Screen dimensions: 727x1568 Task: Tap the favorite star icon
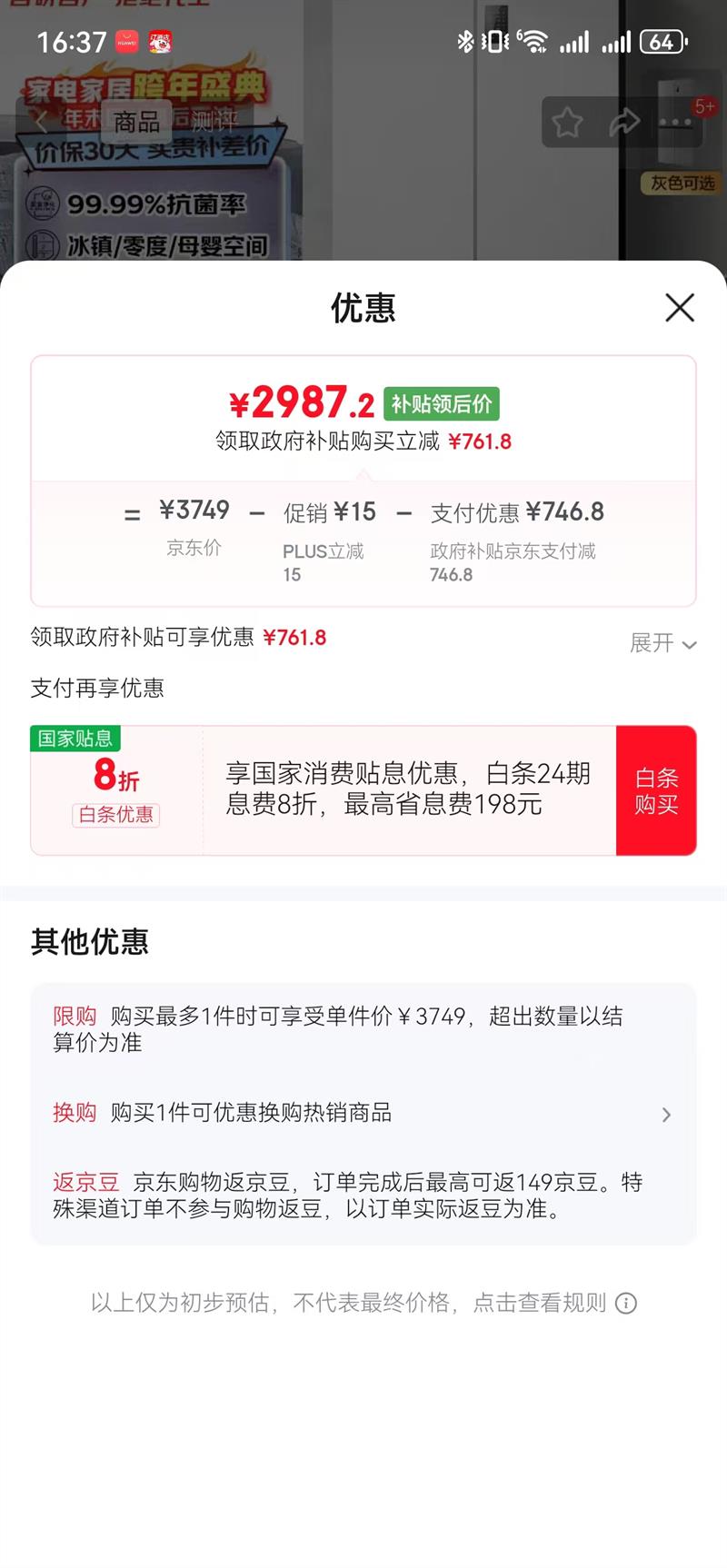[567, 122]
